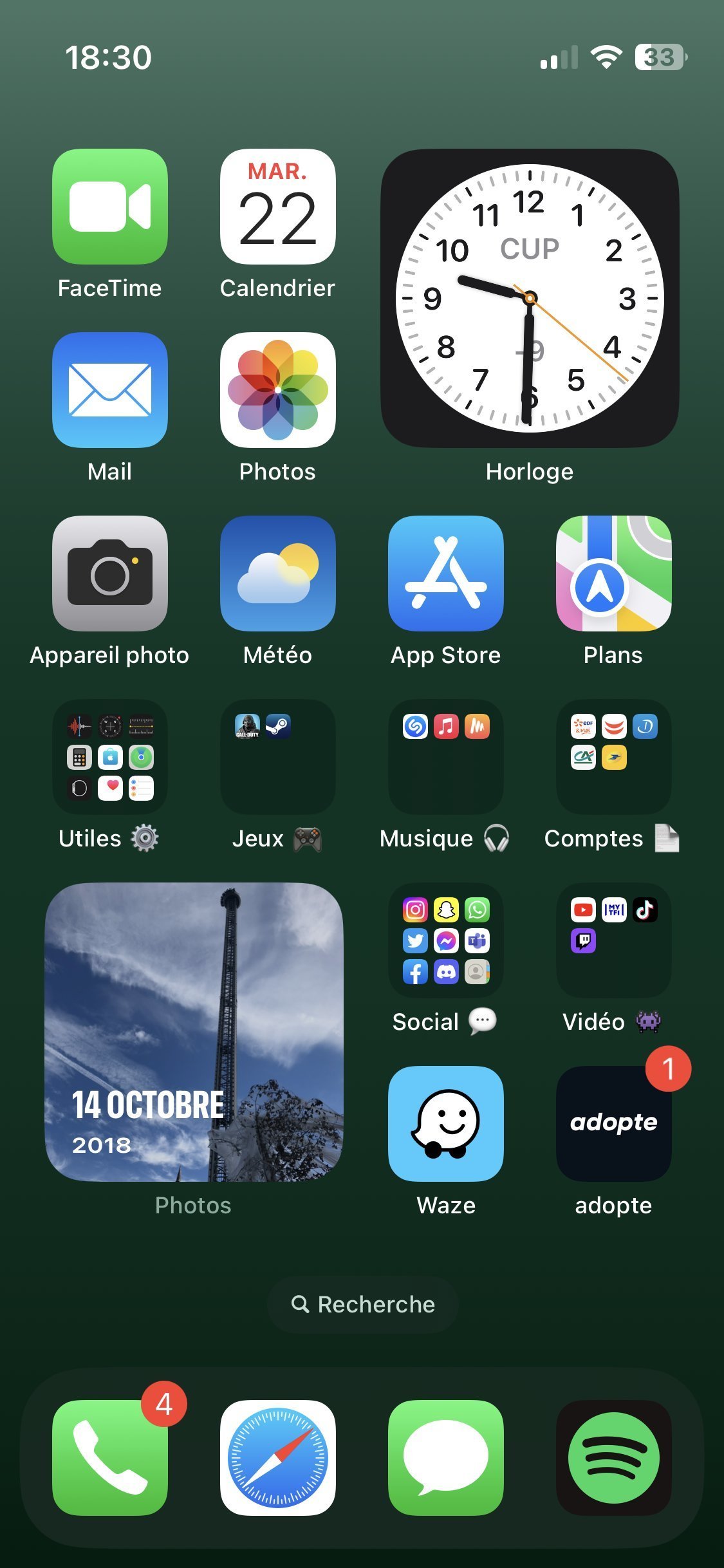Open the adopte app with notification
The height and width of the screenshot is (1568, 724).
click(x=614, y=1124)
